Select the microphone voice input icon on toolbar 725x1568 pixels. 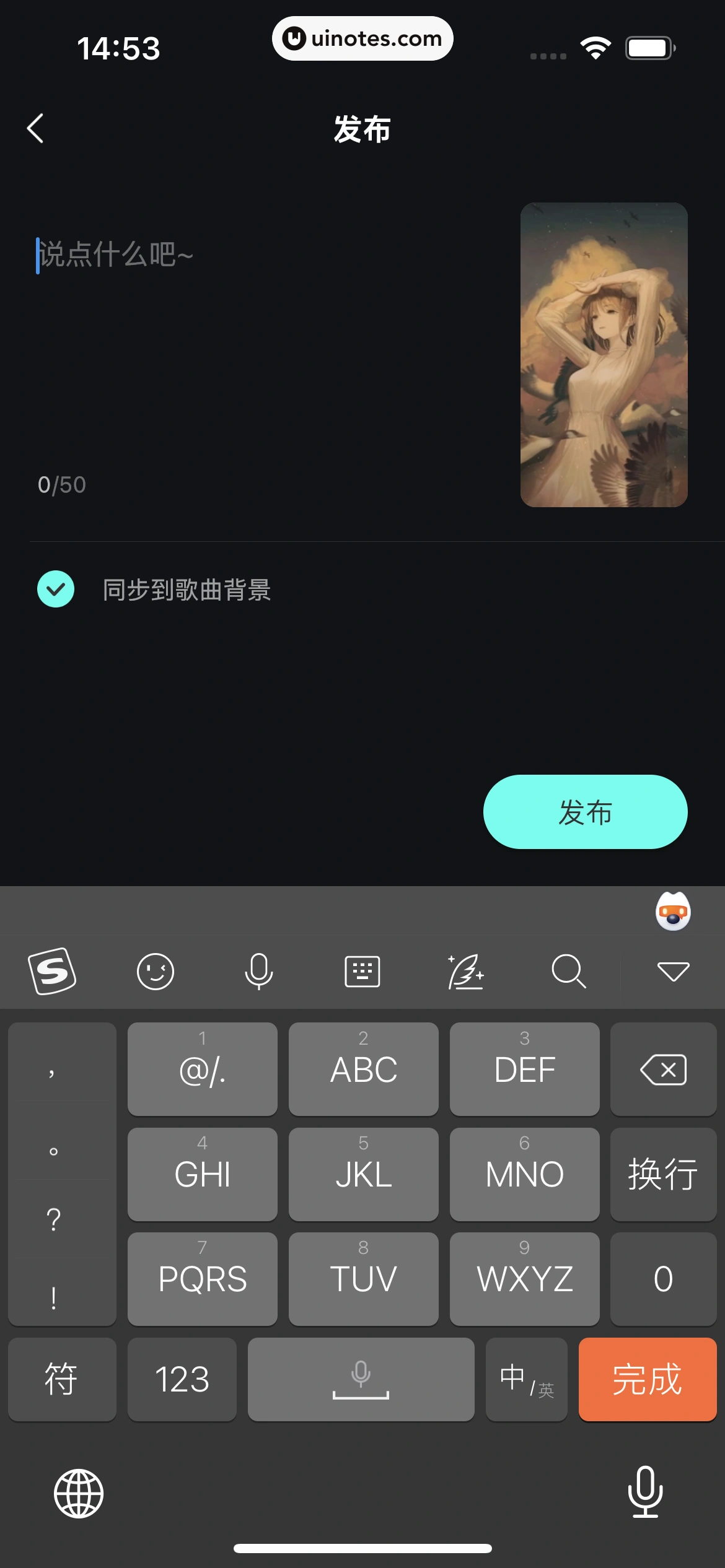259,971
